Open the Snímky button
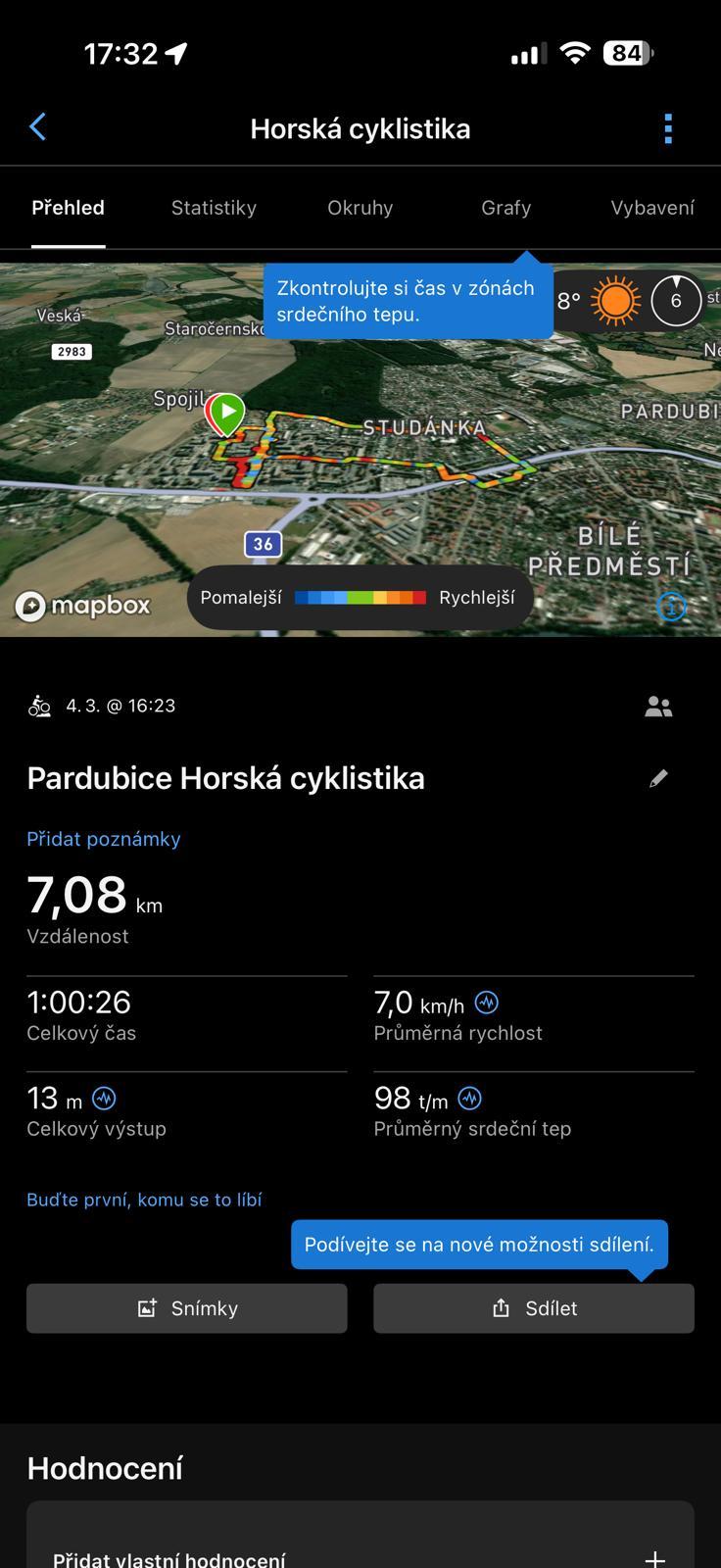Screen dimensions: 721x1568 [x=187, y=1308]
